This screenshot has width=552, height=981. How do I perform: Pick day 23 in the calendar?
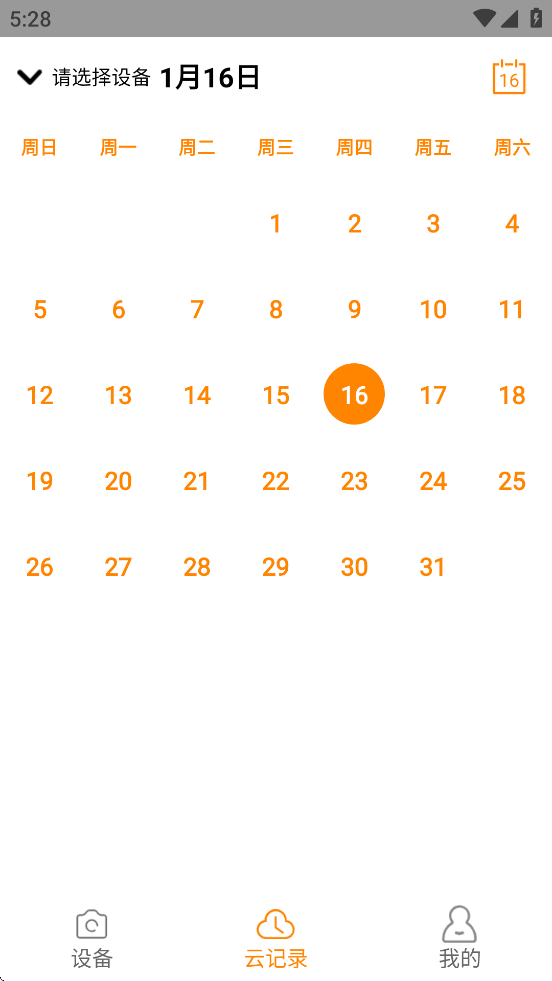tap(354, 481)
